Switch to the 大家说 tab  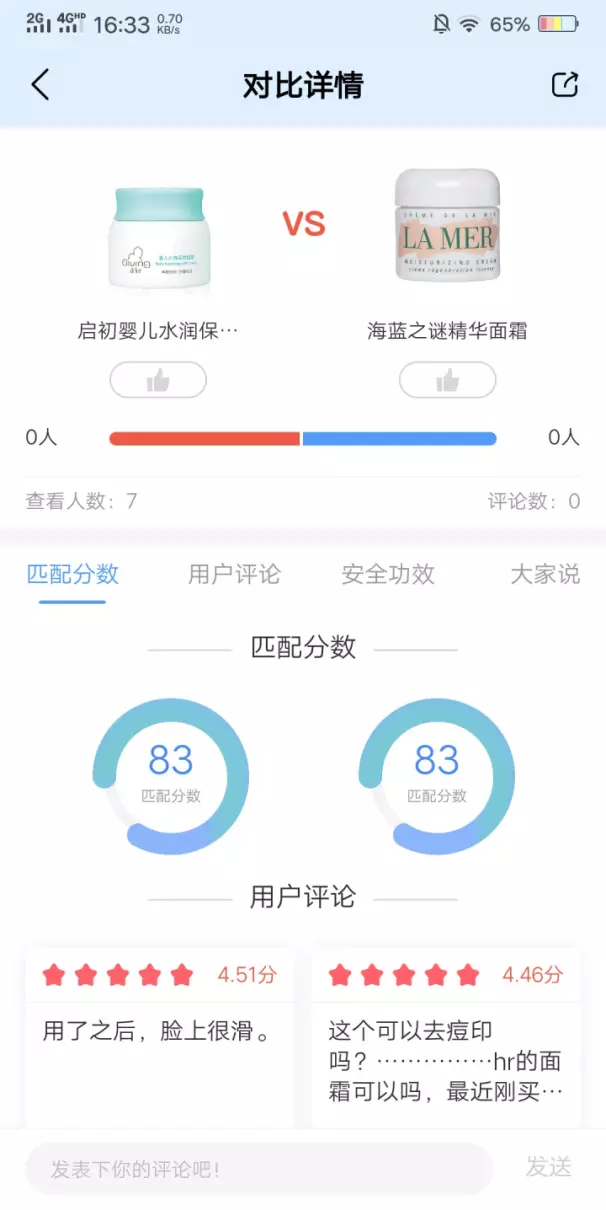point(545,574)
